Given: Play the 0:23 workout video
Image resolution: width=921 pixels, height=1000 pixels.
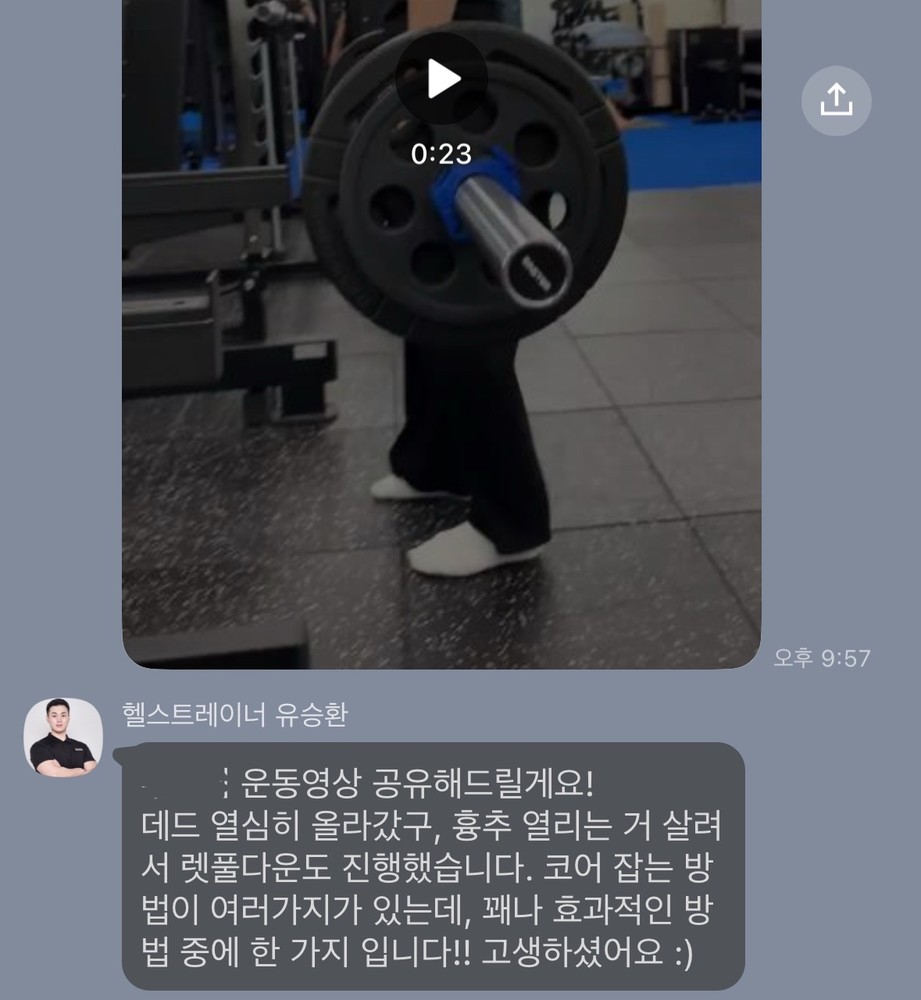Looking at the screenshot, I should coord(441,78).
